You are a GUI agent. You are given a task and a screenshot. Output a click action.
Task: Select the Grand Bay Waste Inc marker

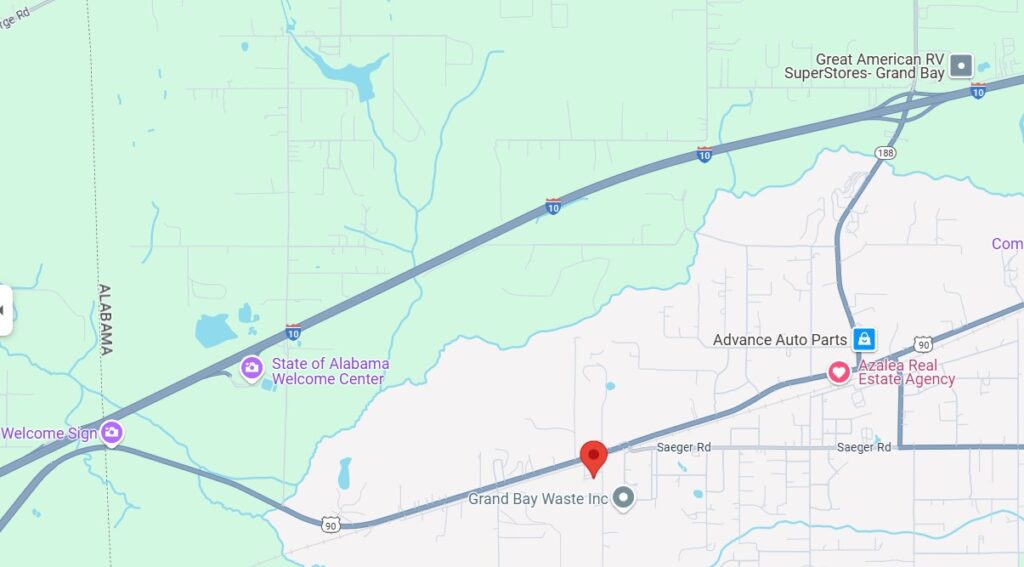(x=624, y=497)
